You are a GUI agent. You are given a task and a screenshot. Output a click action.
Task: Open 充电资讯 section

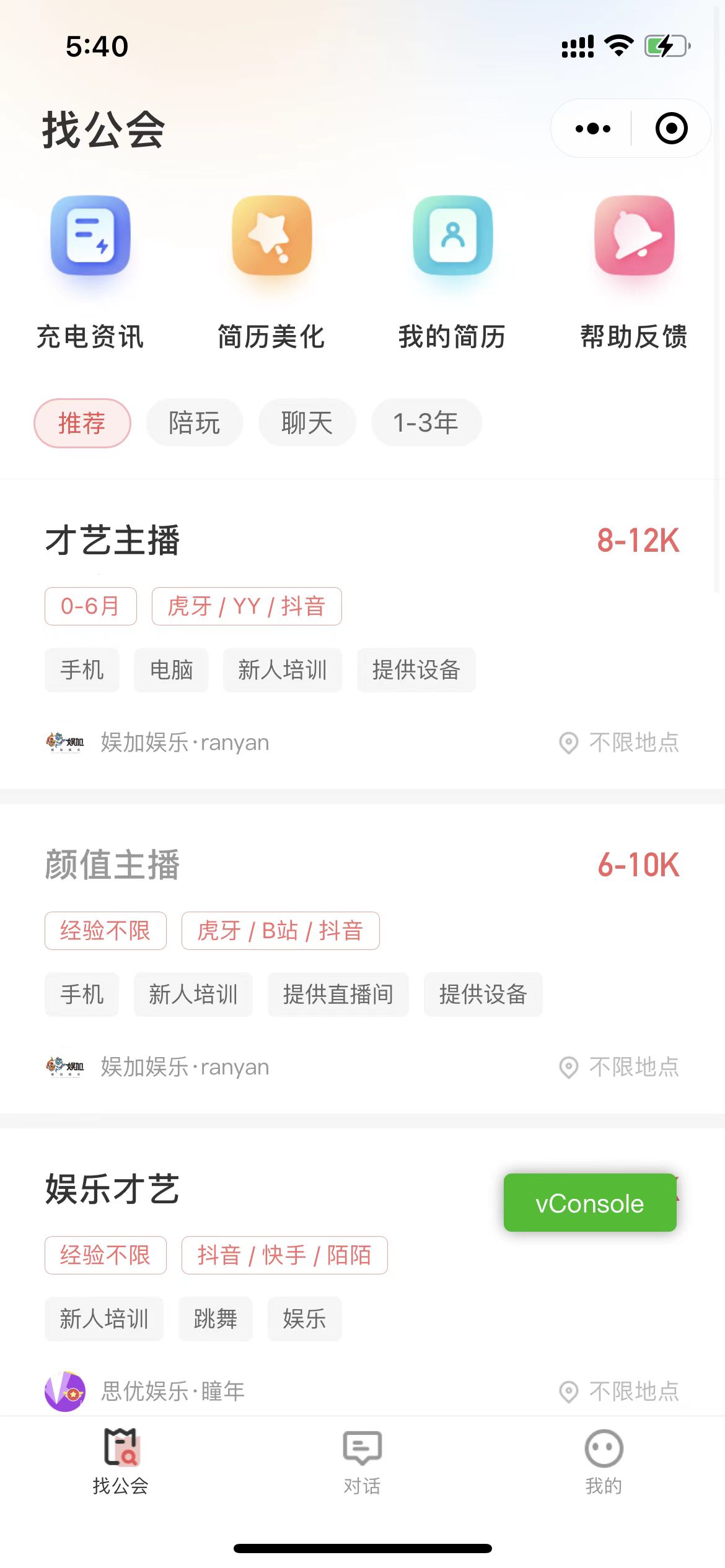[90, 273]
